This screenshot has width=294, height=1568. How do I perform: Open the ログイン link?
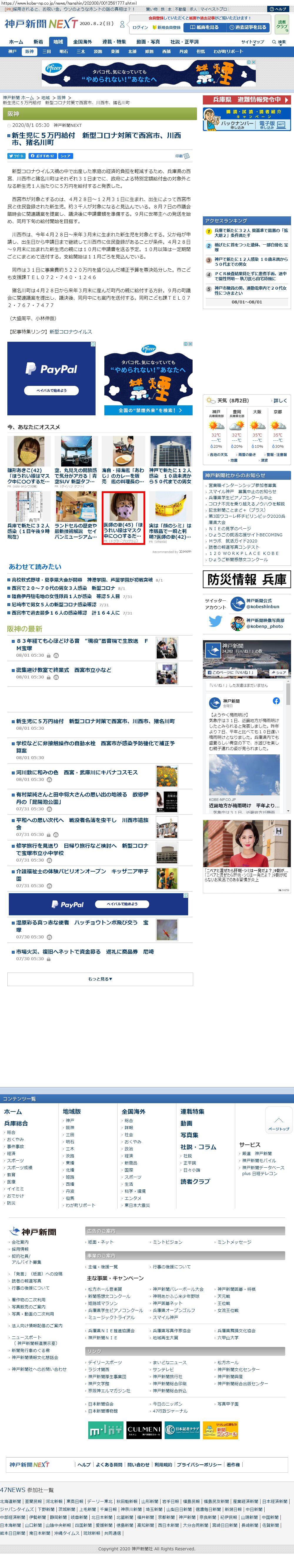click(140, 27)
